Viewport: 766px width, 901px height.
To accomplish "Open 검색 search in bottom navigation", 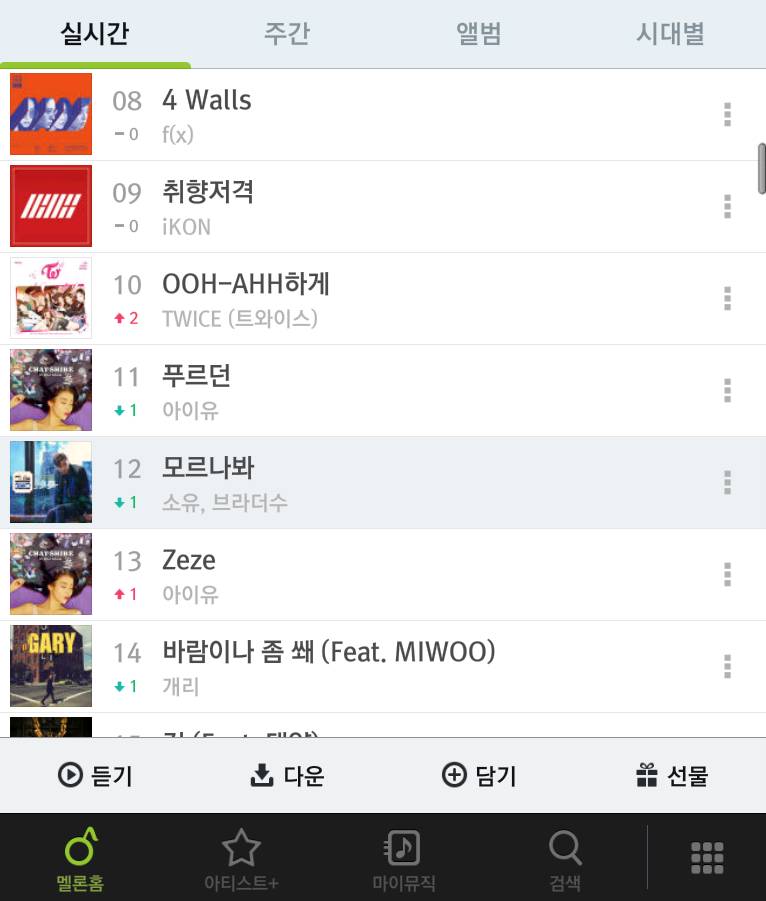I will click(565, 858).
